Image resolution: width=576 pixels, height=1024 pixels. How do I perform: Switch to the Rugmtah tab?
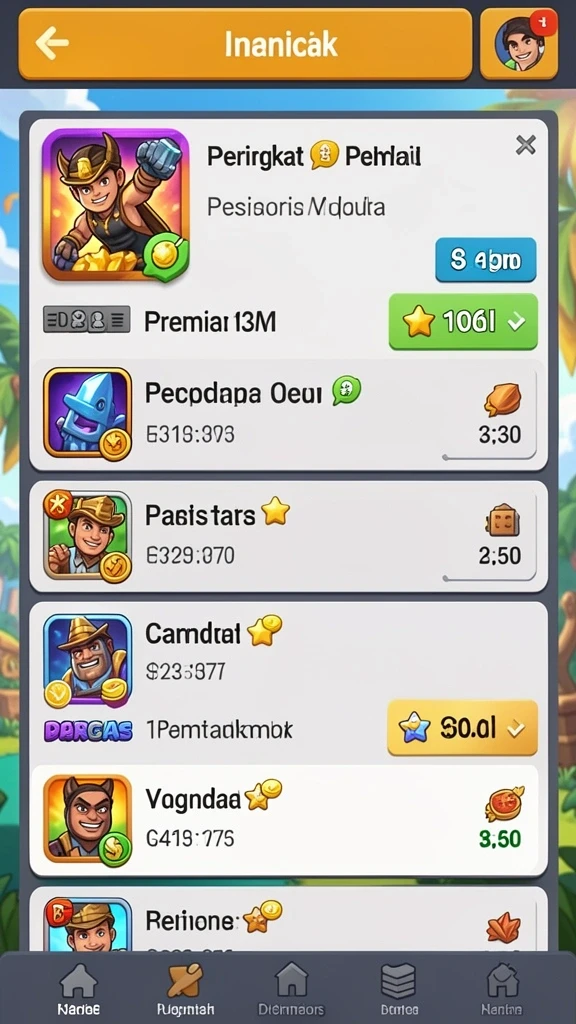186,989
